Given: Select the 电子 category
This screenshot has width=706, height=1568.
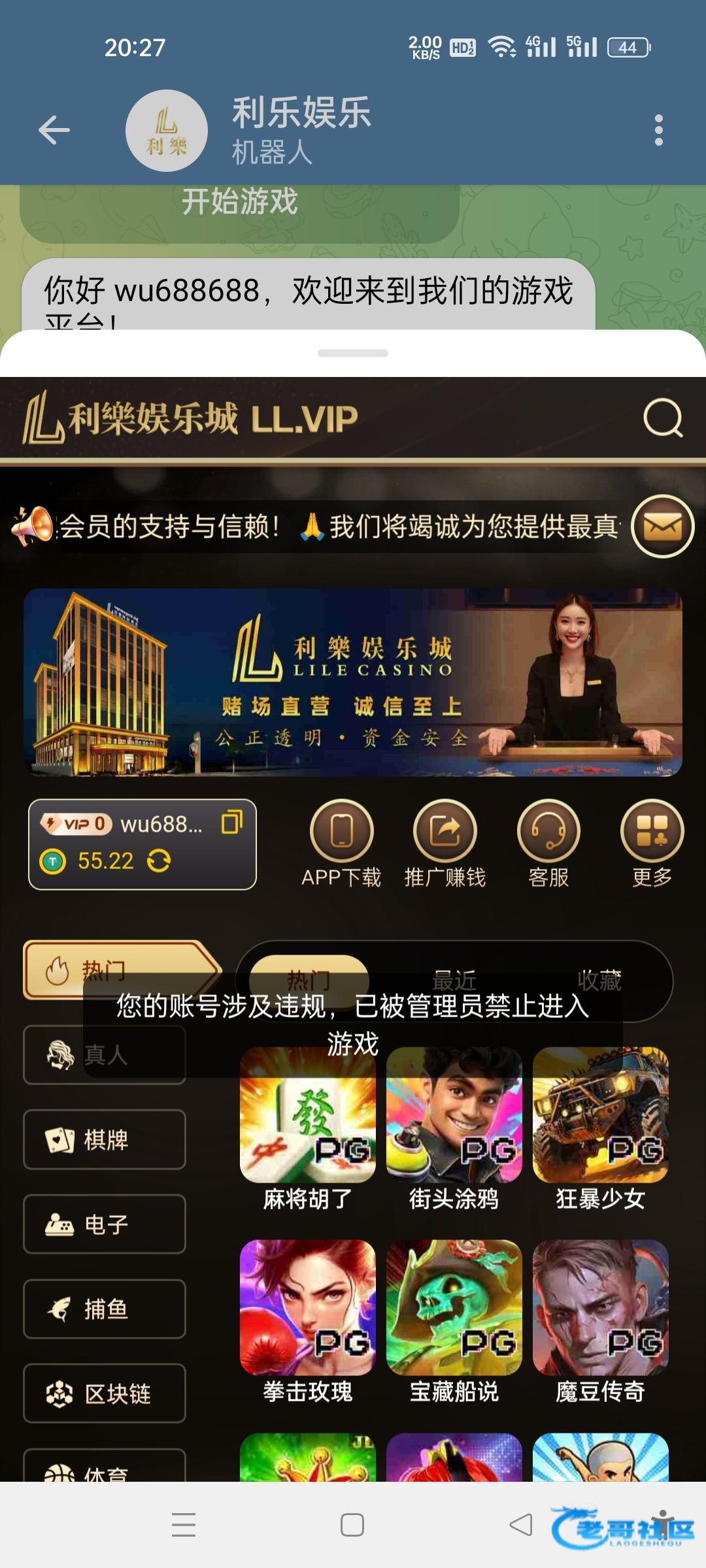Looking at the screenshot, I should click(x=105, y=1224).
